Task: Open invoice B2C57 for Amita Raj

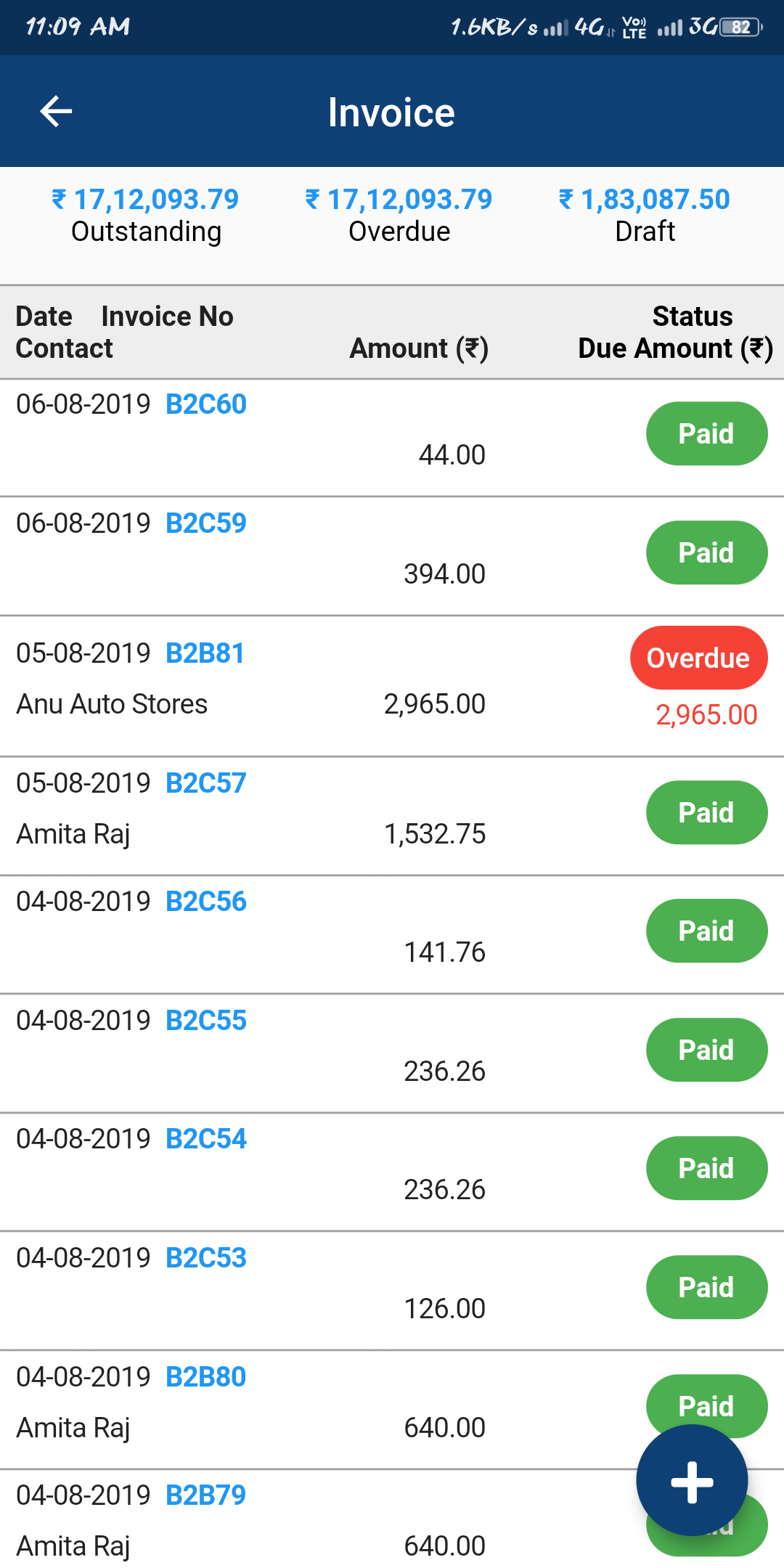Action: click(x=206, y=783)
